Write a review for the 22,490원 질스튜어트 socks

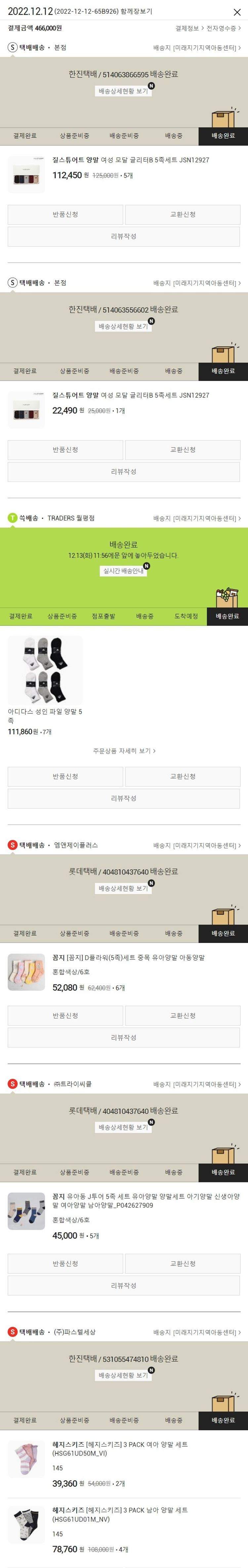123,472
